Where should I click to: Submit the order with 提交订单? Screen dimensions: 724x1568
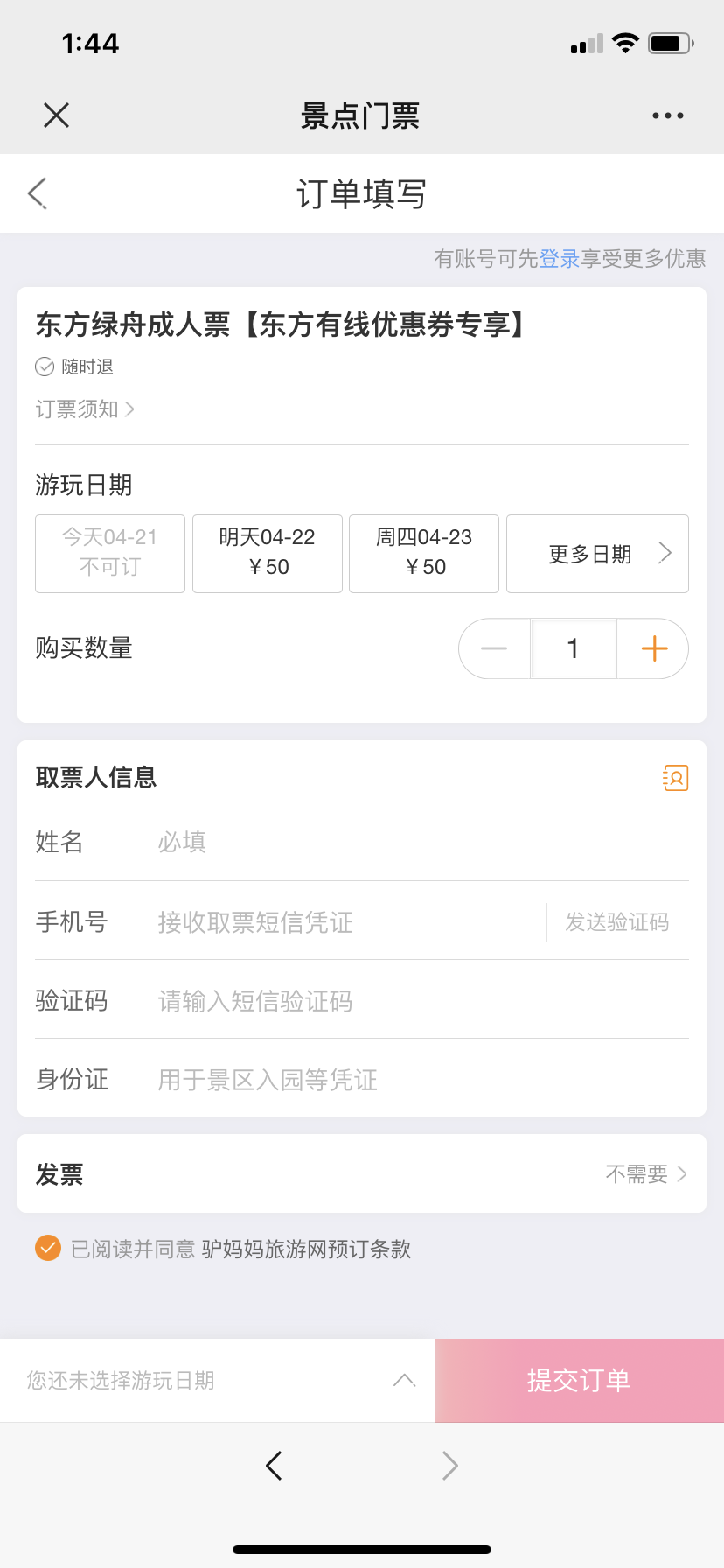pyautogui.click(x=579, y=1380)
